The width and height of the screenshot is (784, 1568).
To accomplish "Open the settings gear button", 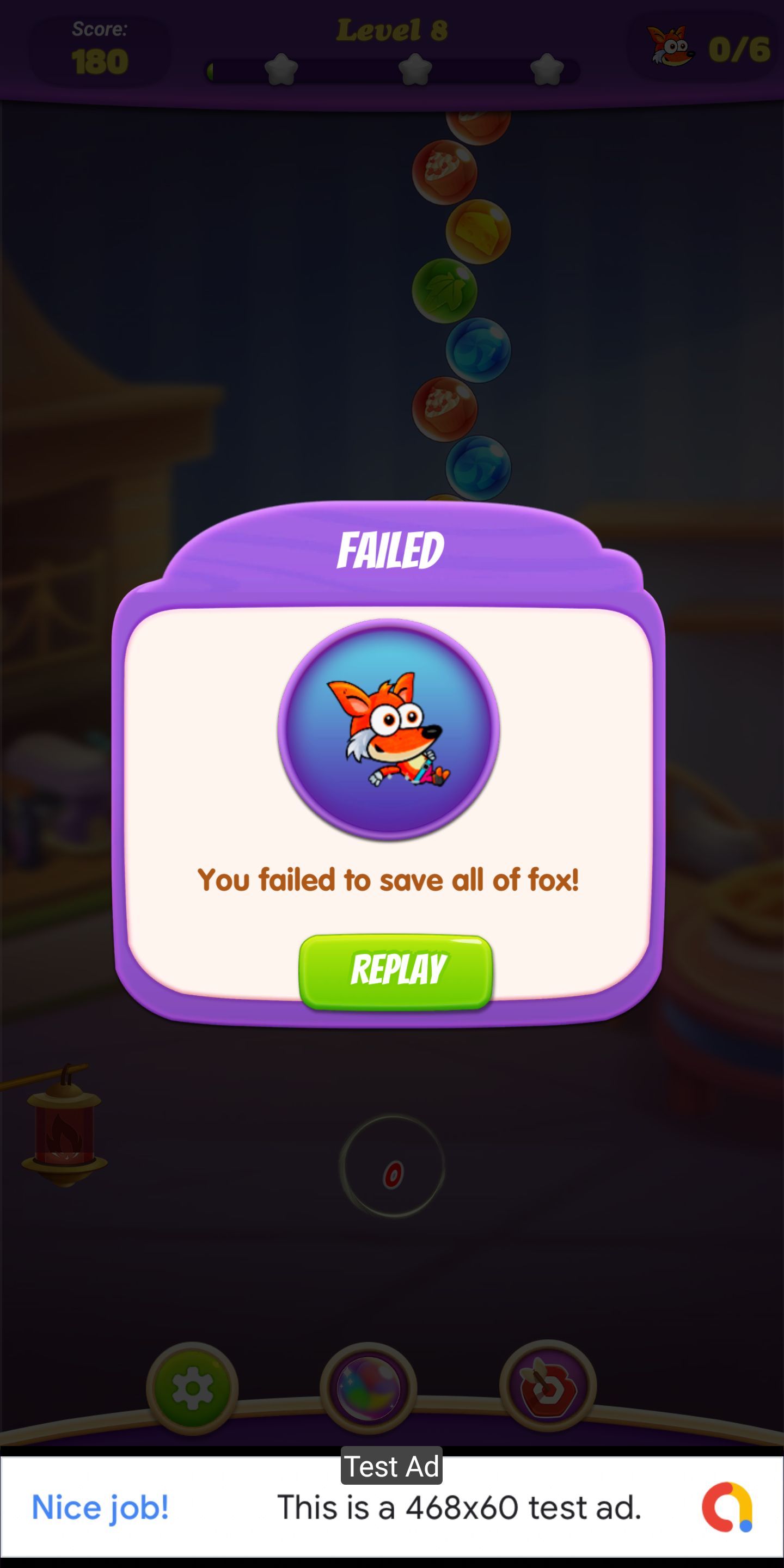I will [x=192, y=1388].
